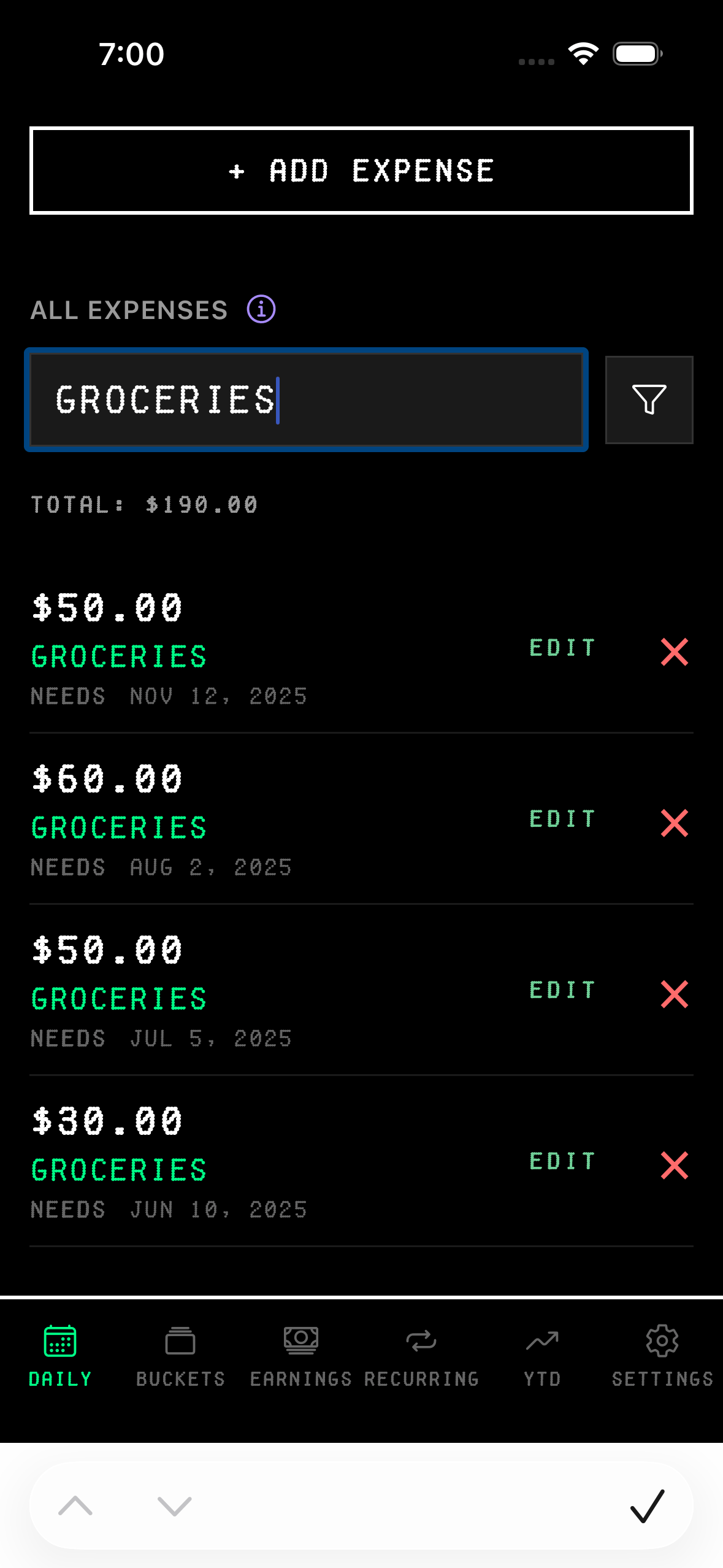This screenshot has width=723, height=1568.
Task: Tap the Add Expense button
Action: [361, 171]
